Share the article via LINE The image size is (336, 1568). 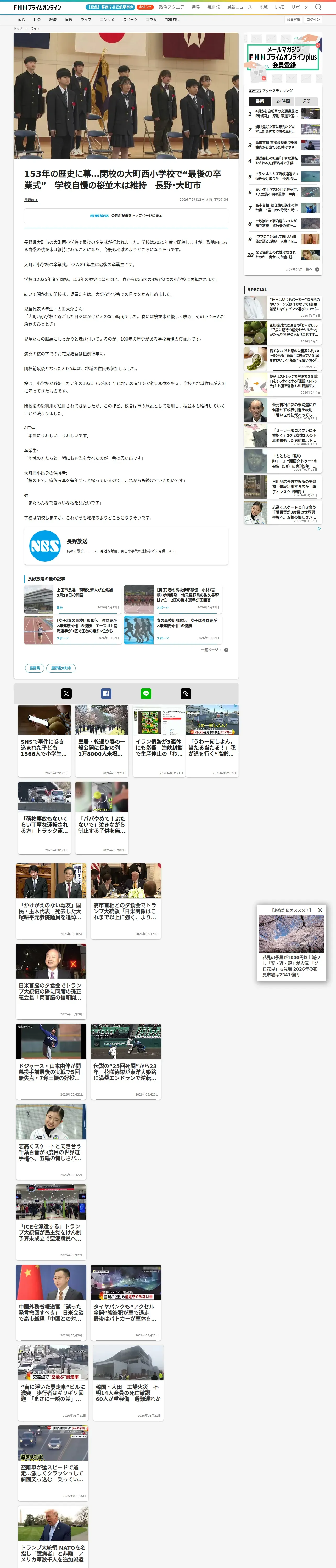(x=146, y=693)
